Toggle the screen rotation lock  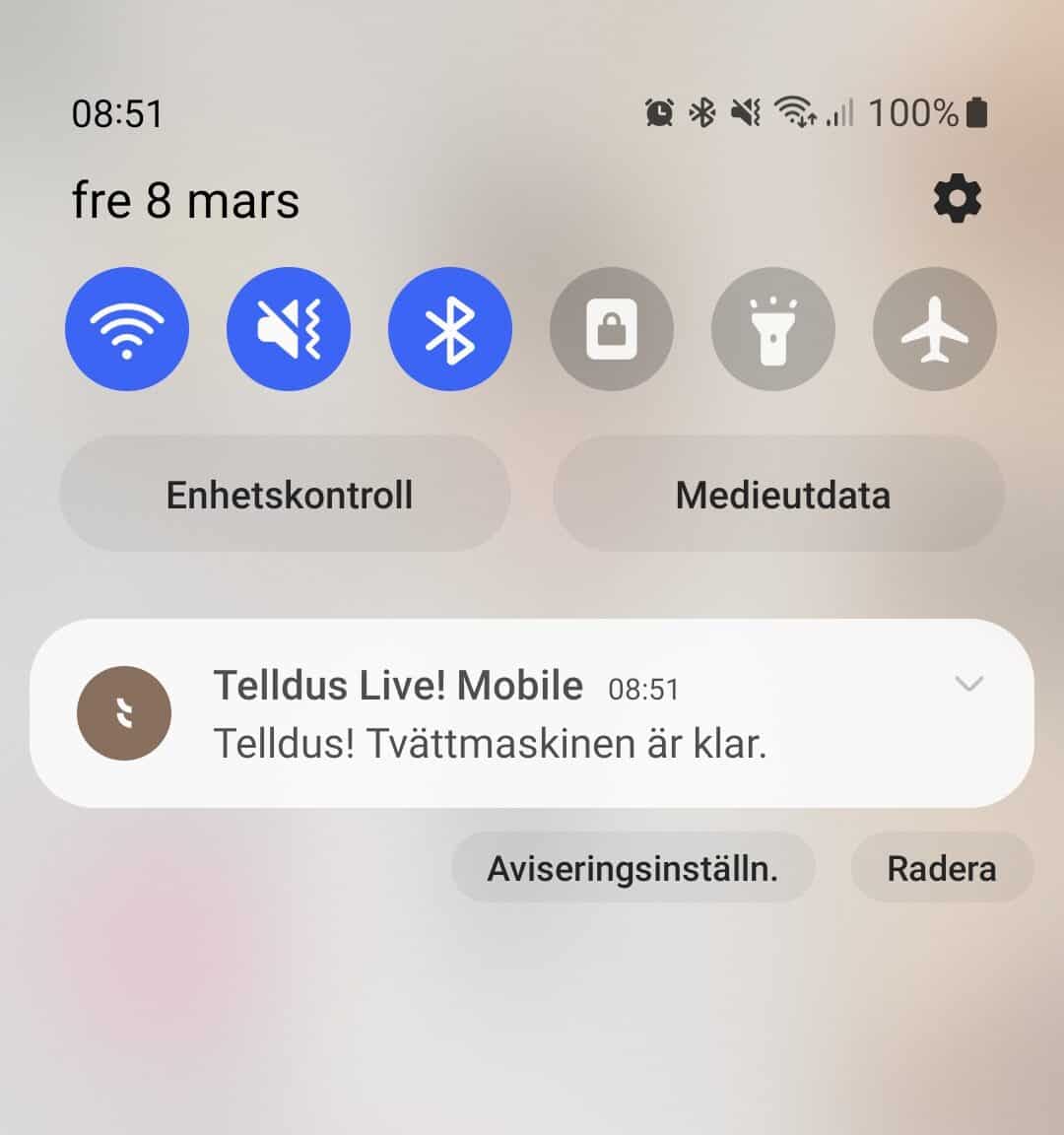[x=612, y=329]
